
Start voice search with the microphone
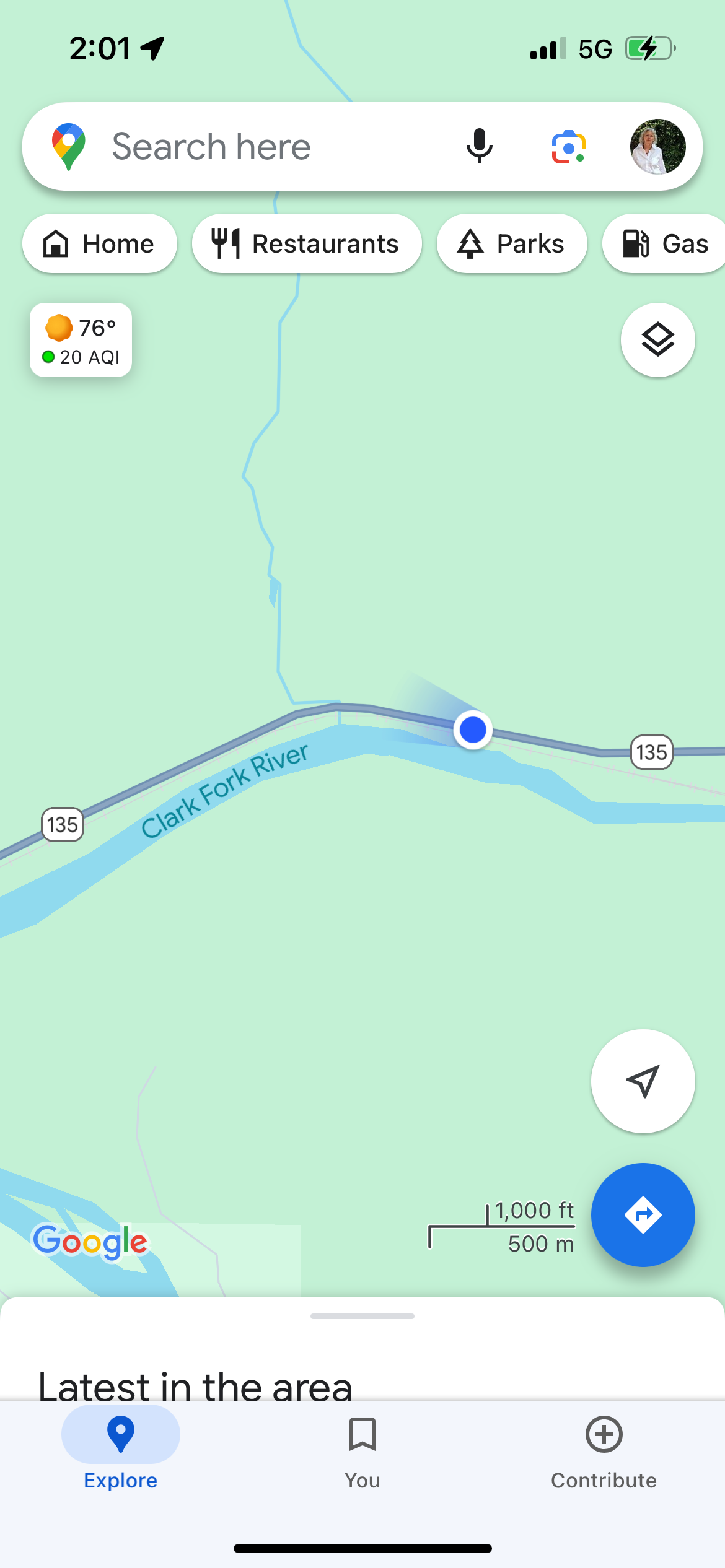[479, 147]
